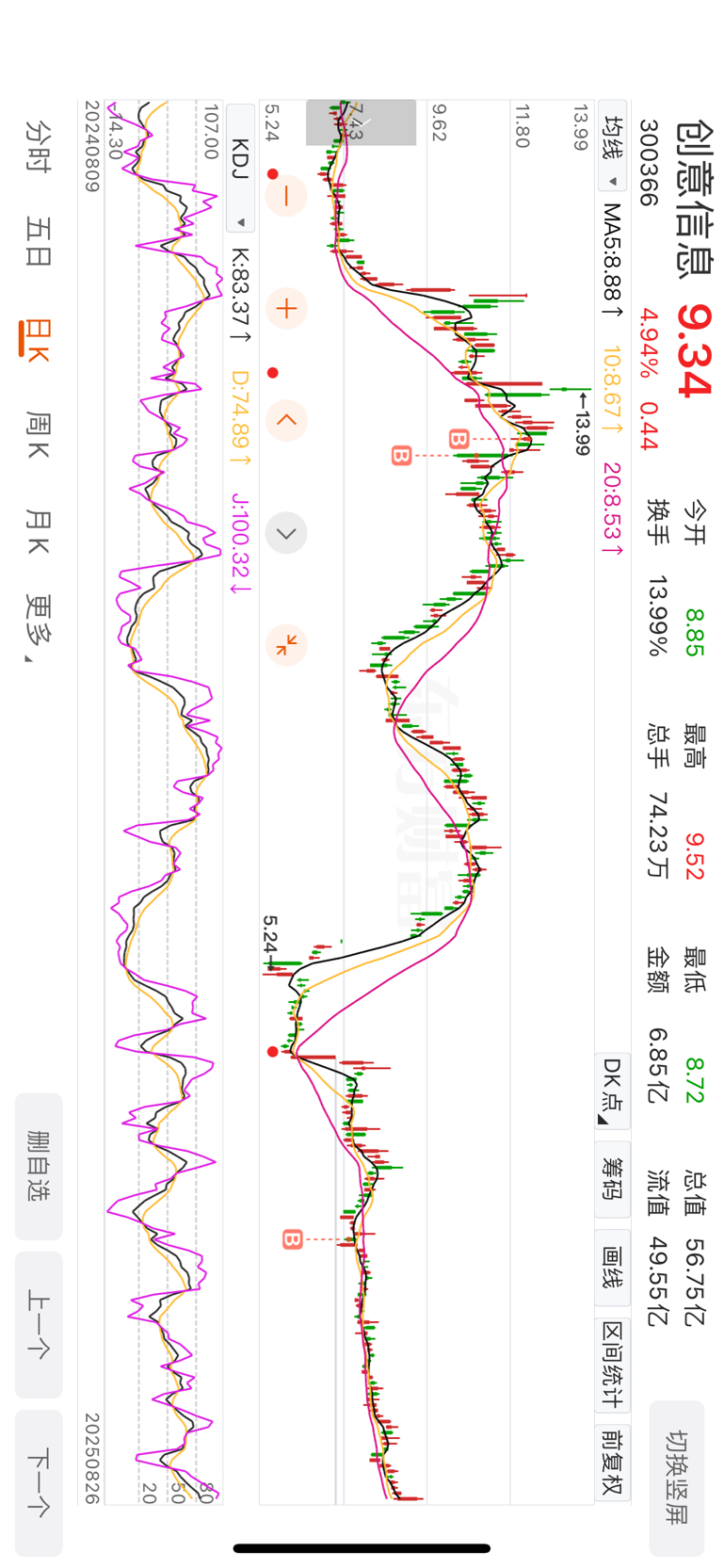724x1568 pixels.
Task: Go to previous stock with 上一个
Action: [39, 1324]
